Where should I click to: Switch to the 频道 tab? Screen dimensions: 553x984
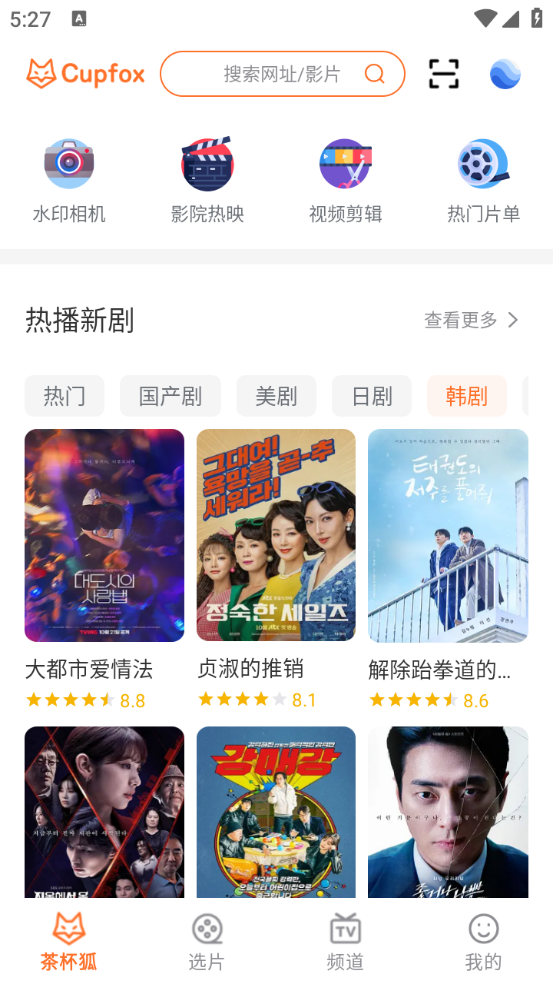[345, 942]
